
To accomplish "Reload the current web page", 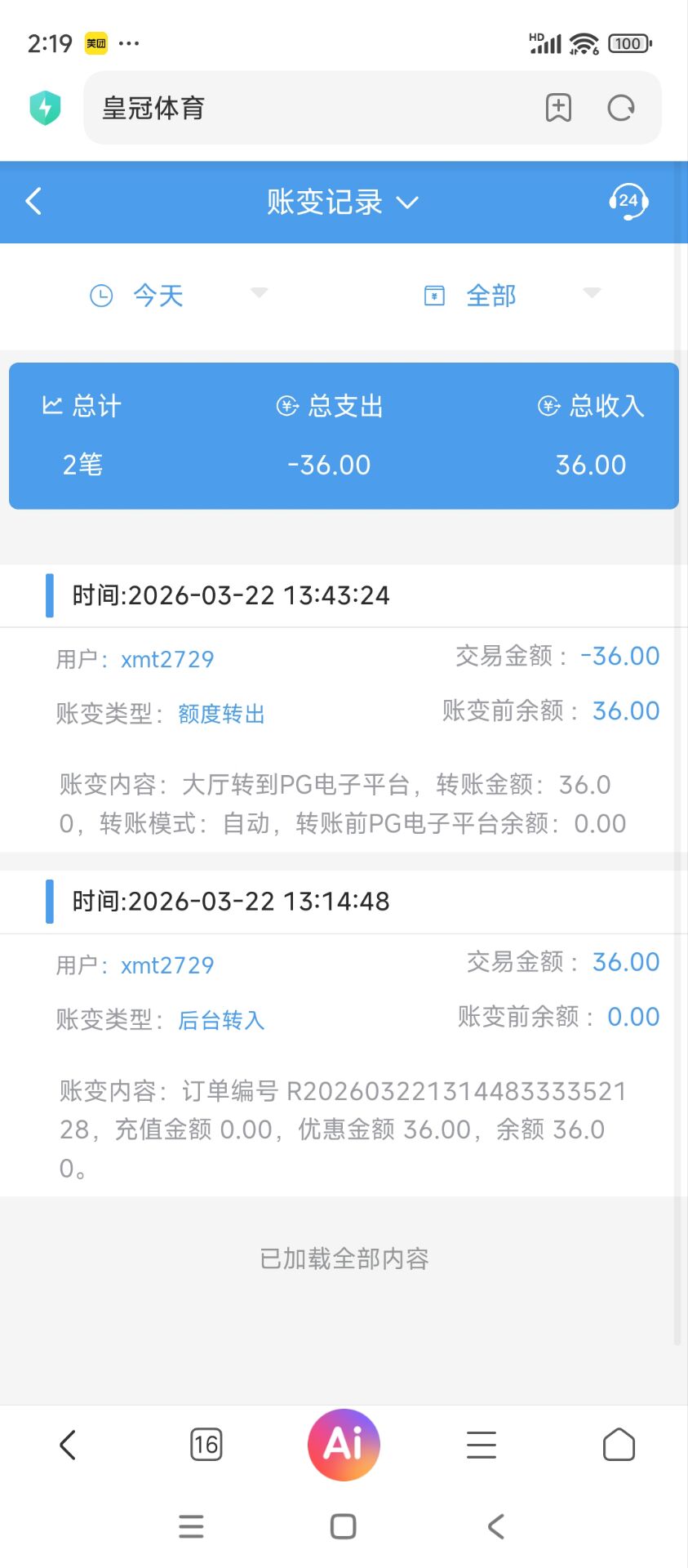I will [621, 108].
